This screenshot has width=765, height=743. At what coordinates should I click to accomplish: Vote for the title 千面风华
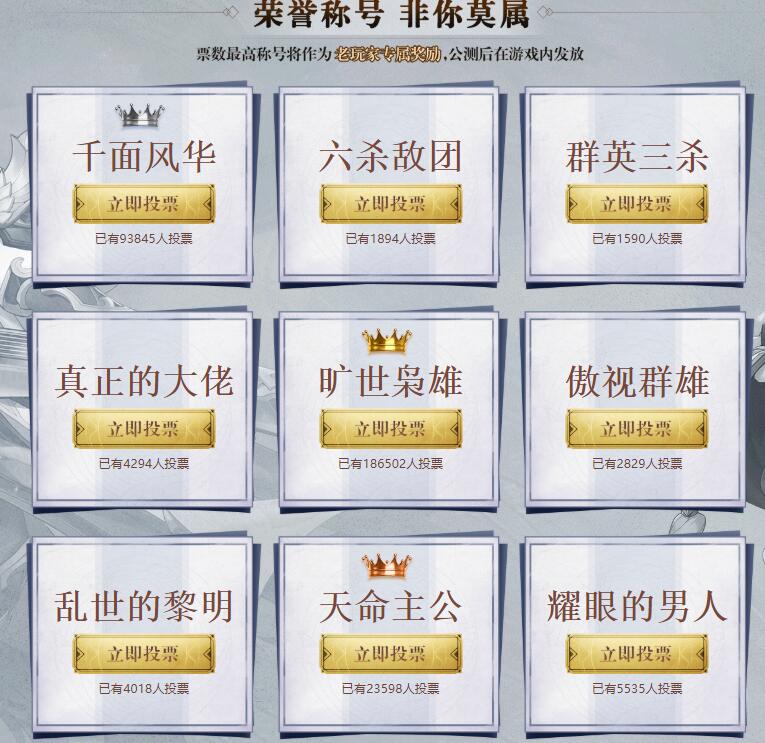pyautogui.click(x=144, y=204)
